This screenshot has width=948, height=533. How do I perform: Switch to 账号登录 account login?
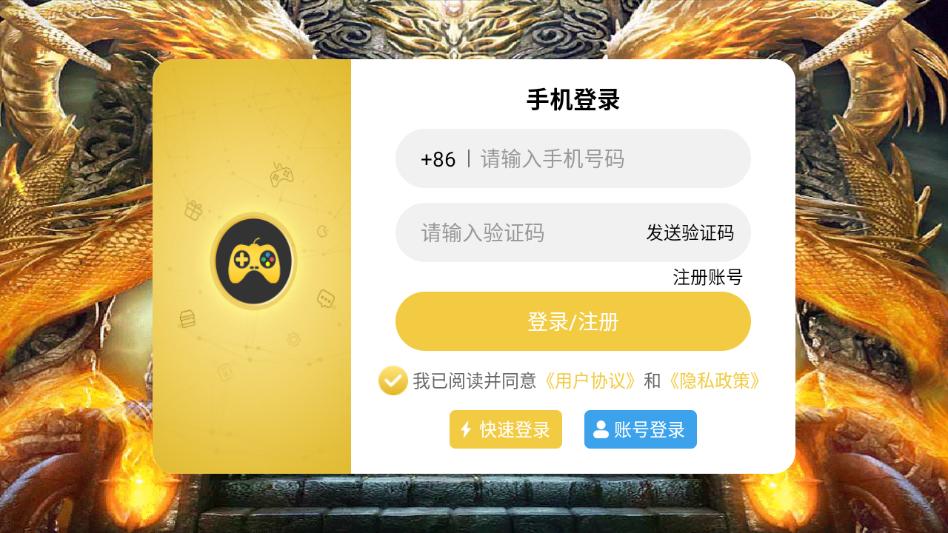640,430
